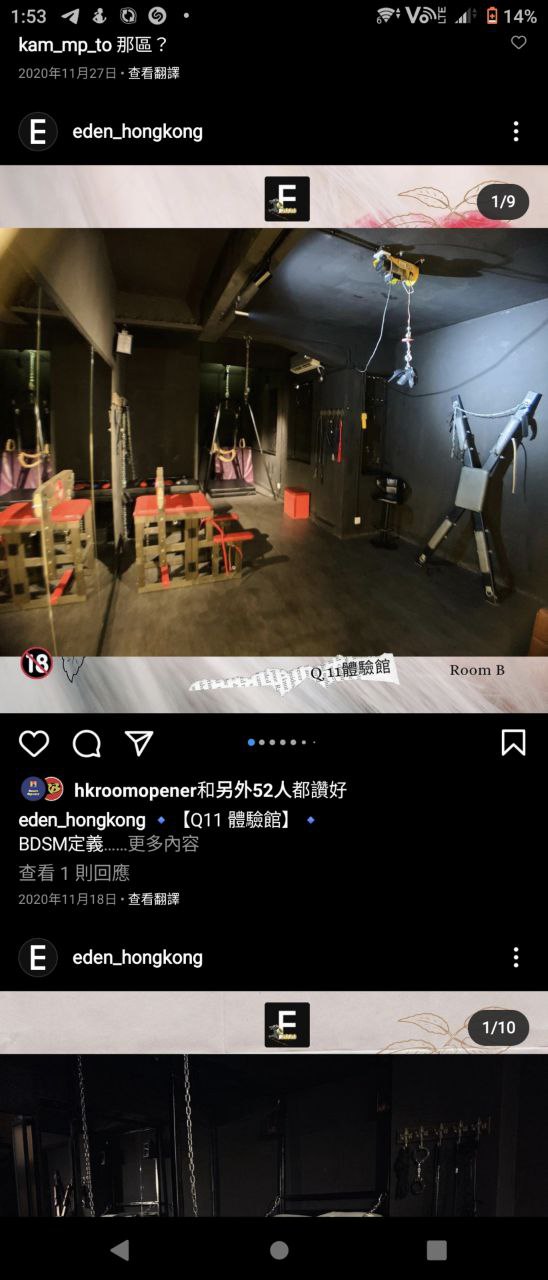Viewport: 548px width, 1280px height.
Task: Open the Room B photo full view
Action: pyautogui.click(x=274, y=439)
